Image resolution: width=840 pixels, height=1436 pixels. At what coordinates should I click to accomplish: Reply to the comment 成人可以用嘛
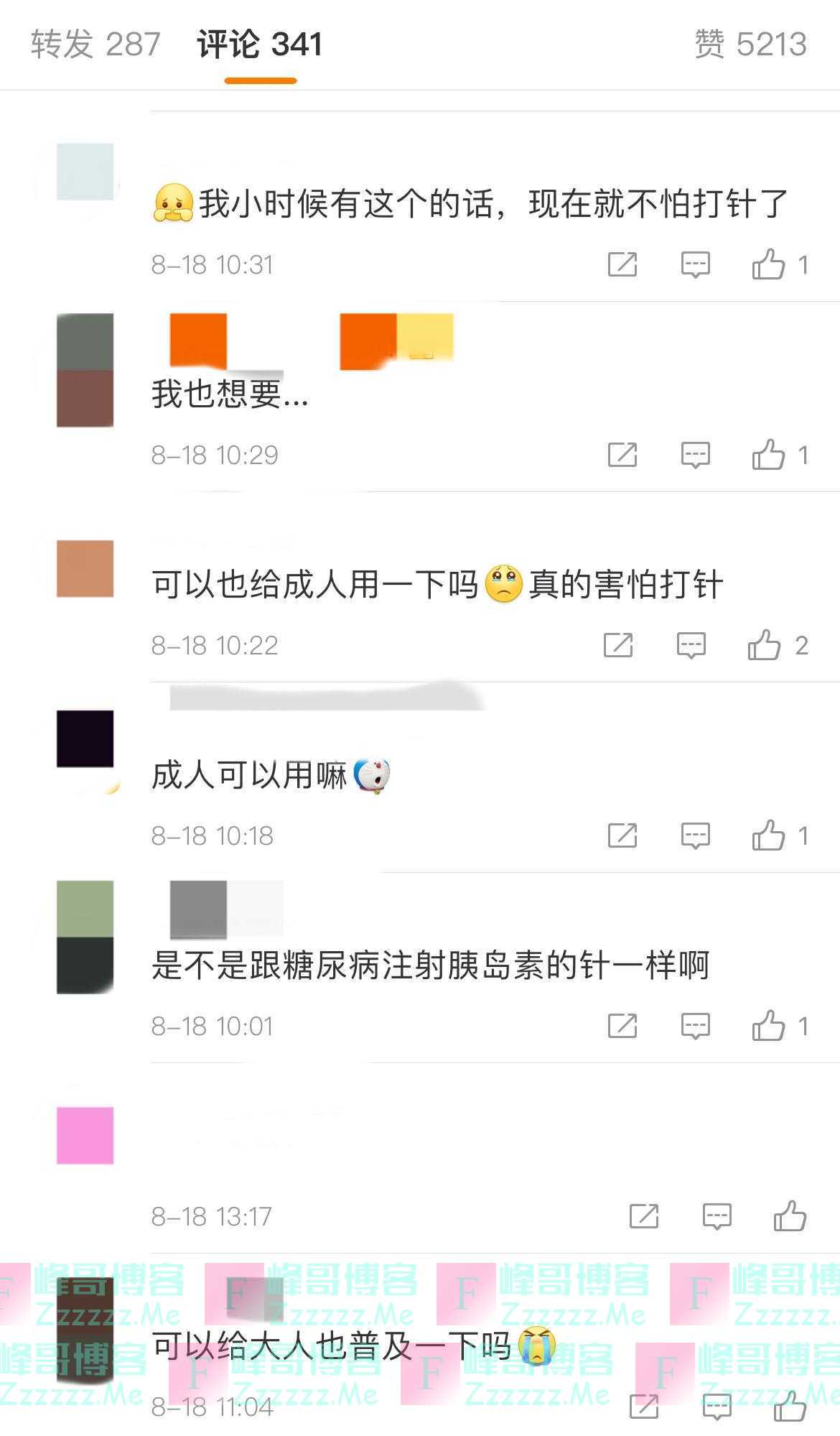pyautogui.click(x=695, y=835)
